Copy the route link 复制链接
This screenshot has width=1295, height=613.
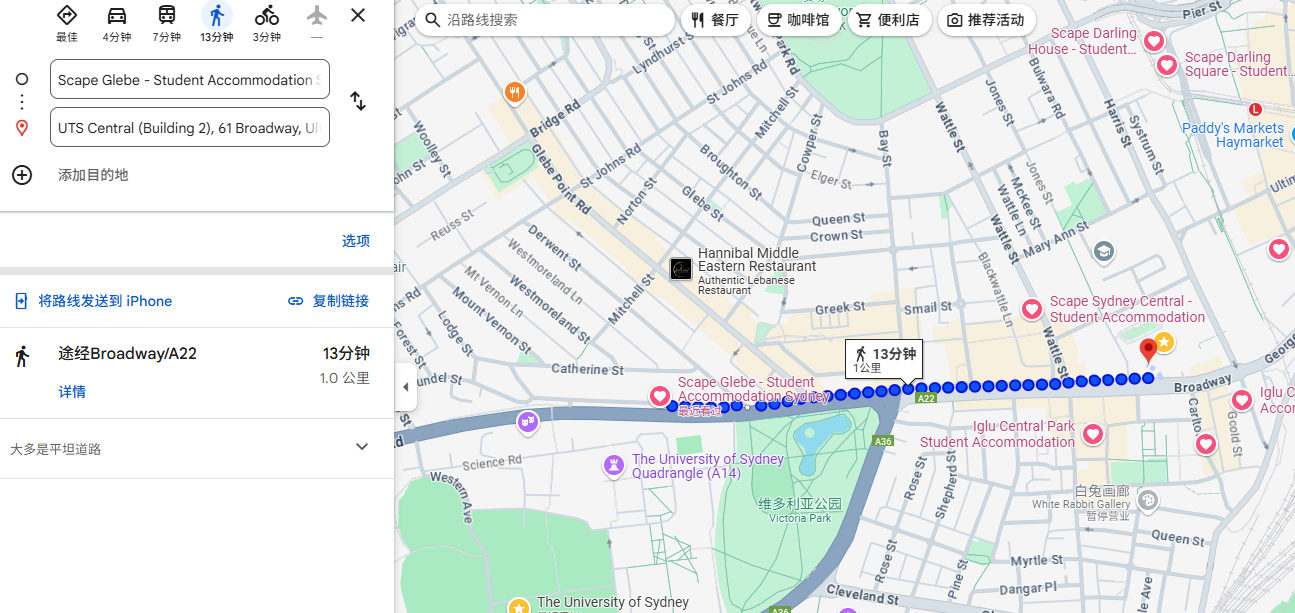pyautogui.click(x=328, y=301)
